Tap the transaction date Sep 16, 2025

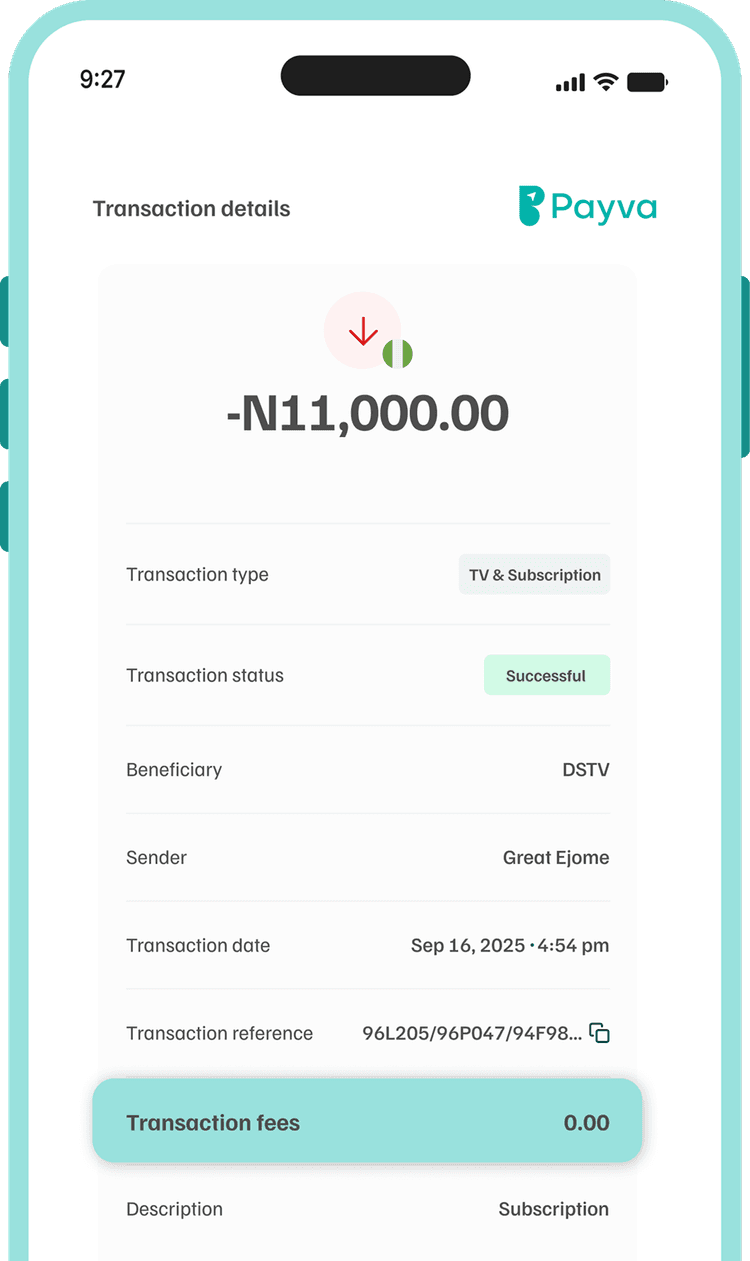click(509, 945)
